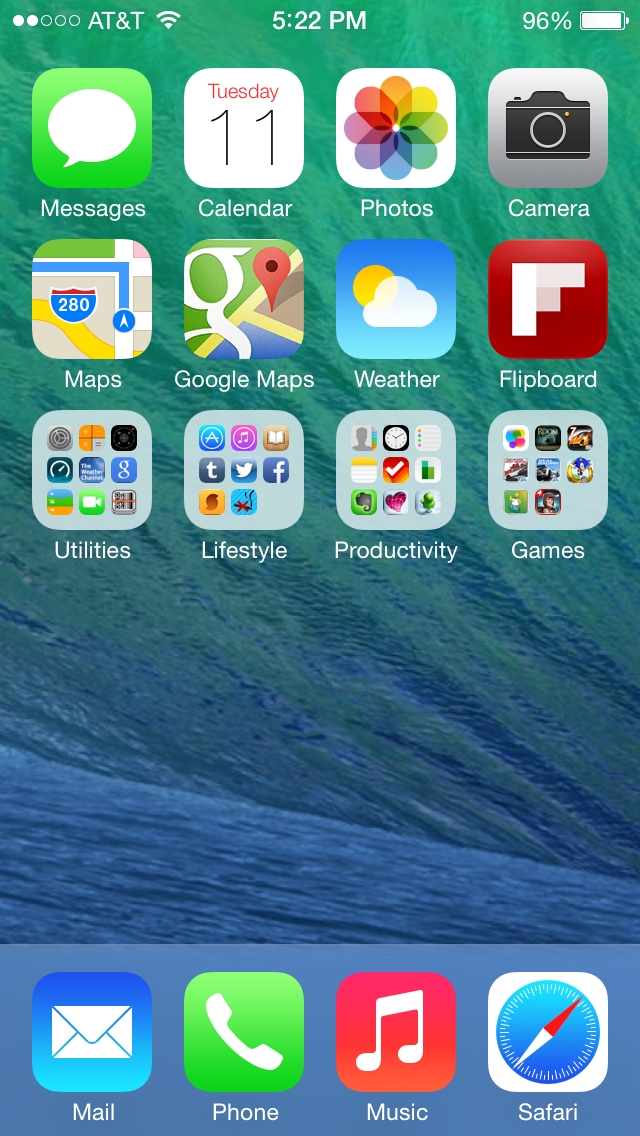Launch Safari browser
This screenshot has width=640, height=1136.
pos(548,1032)
